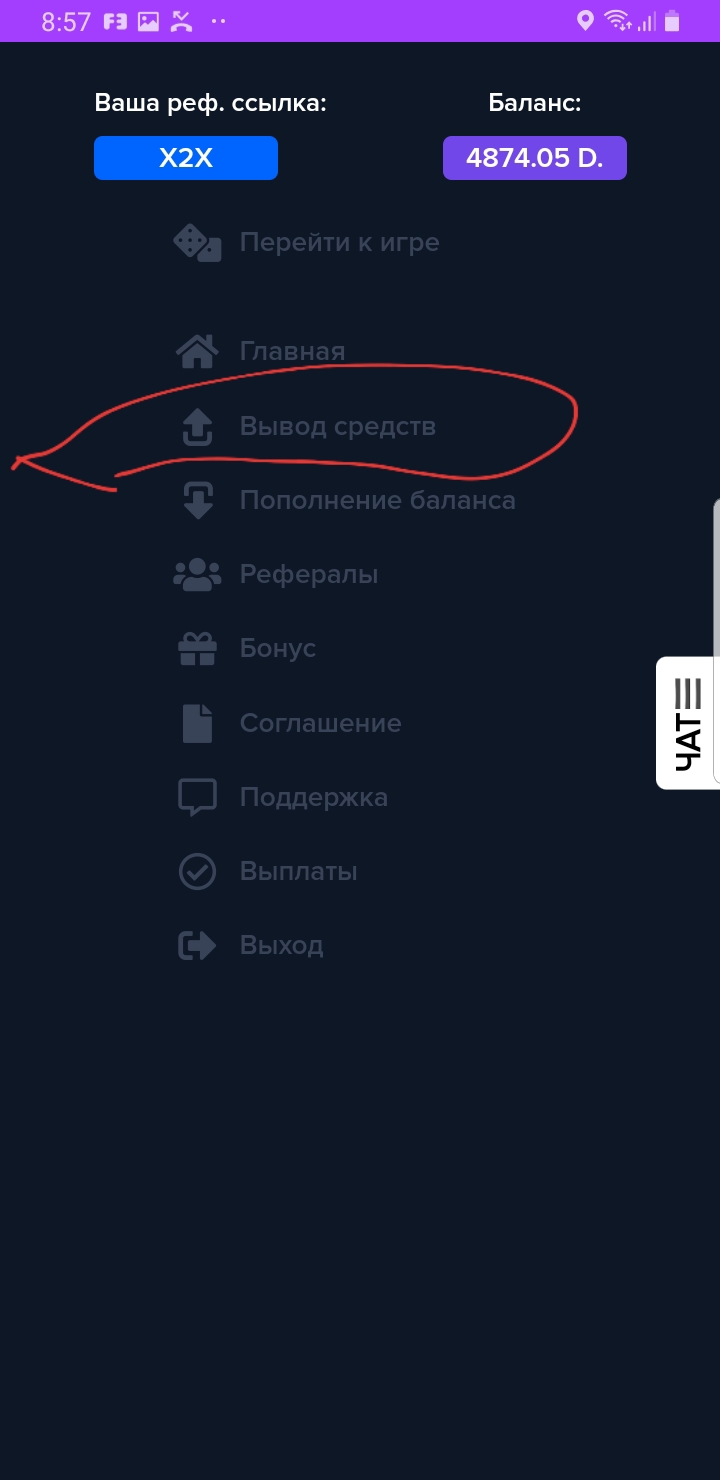Read the Соглашение page
The width and height of the screenshot is (720, 1480).
click(320, 723)
